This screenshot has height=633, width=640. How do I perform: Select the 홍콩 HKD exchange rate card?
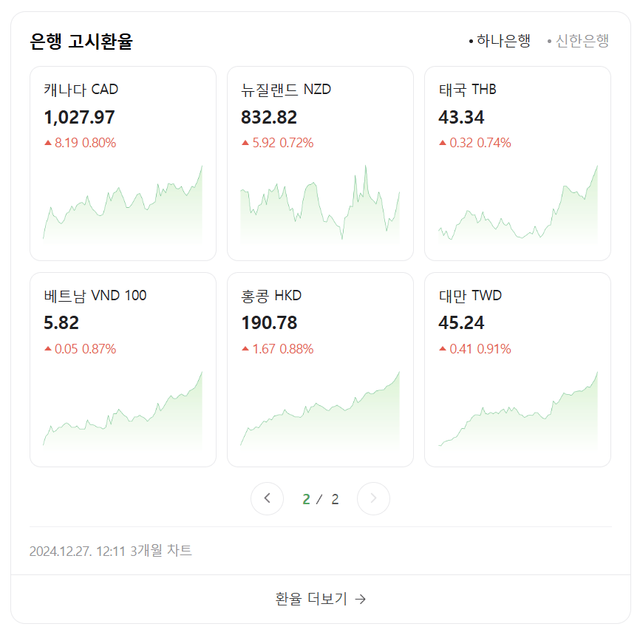pyautogui.click(x=320, y=369)
